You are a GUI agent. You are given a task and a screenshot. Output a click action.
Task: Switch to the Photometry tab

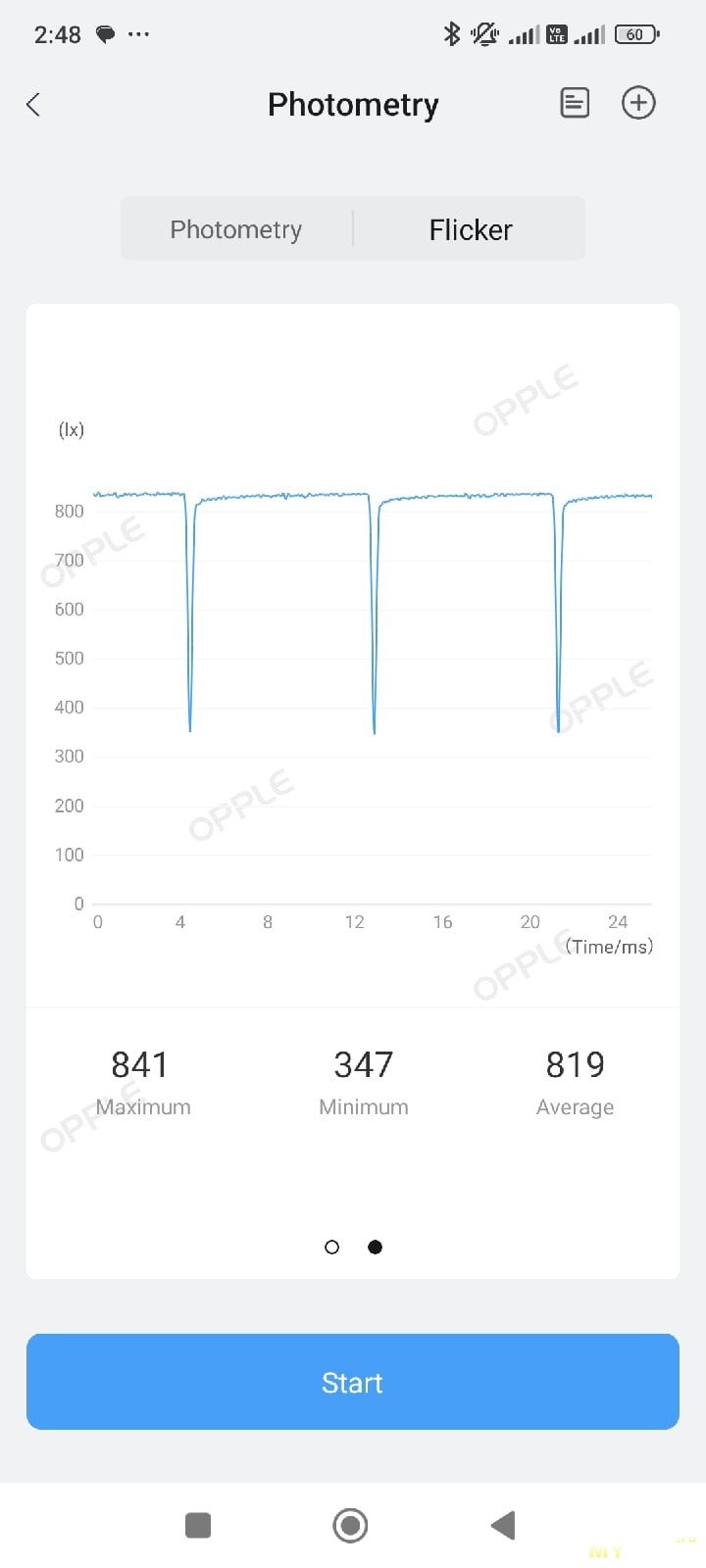pos(236,229)
